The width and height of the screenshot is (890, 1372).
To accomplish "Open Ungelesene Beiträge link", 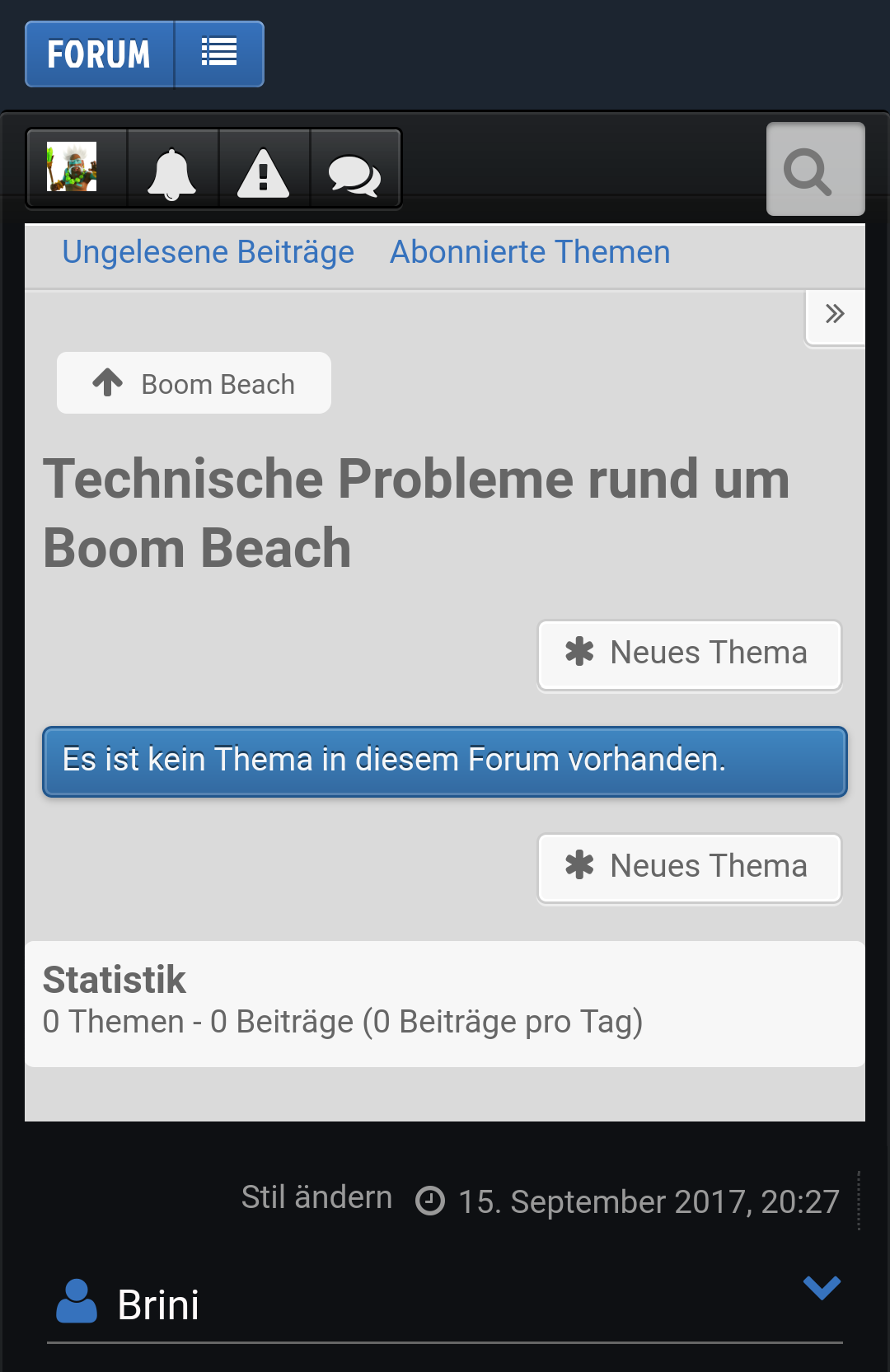I will coord(208,252).
